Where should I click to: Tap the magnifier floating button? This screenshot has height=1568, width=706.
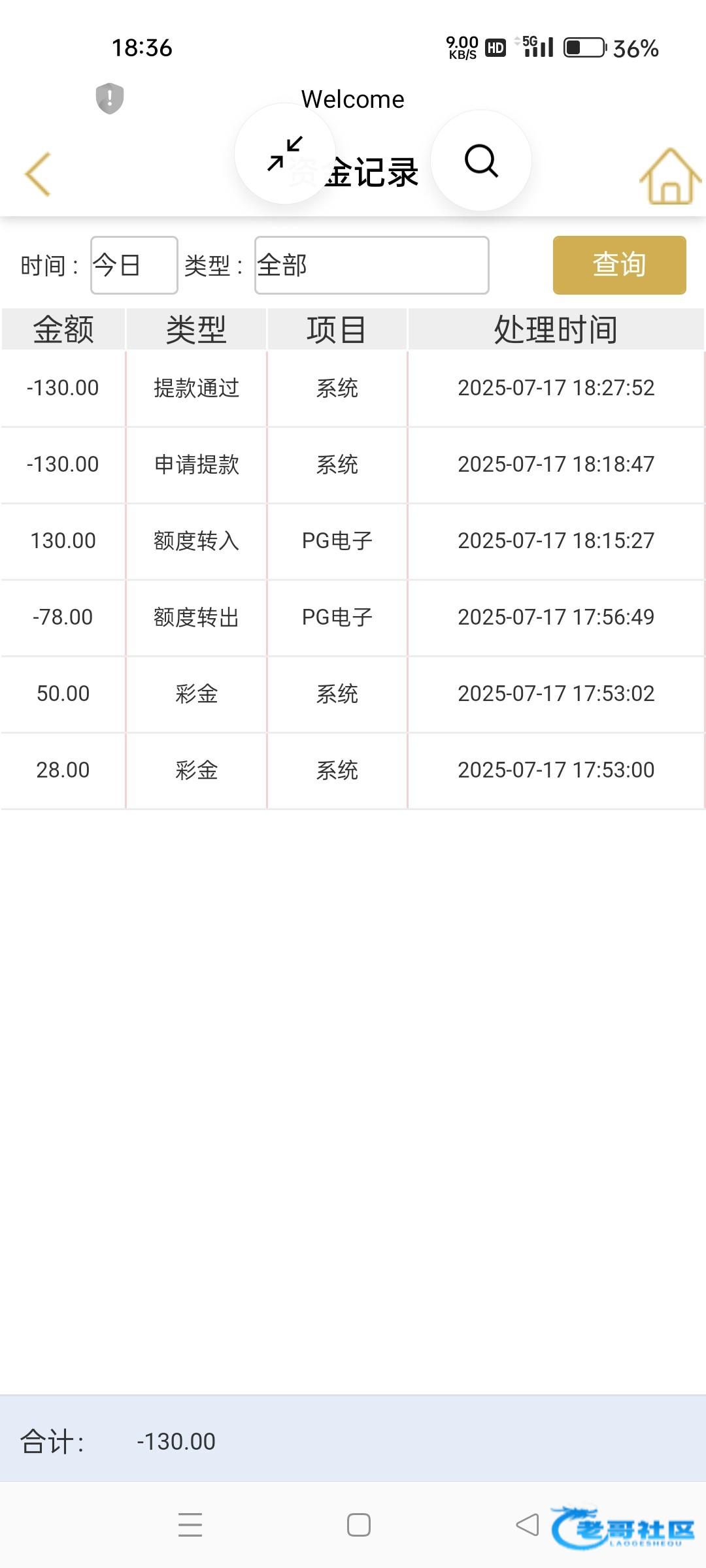click(x=481, y=160)
